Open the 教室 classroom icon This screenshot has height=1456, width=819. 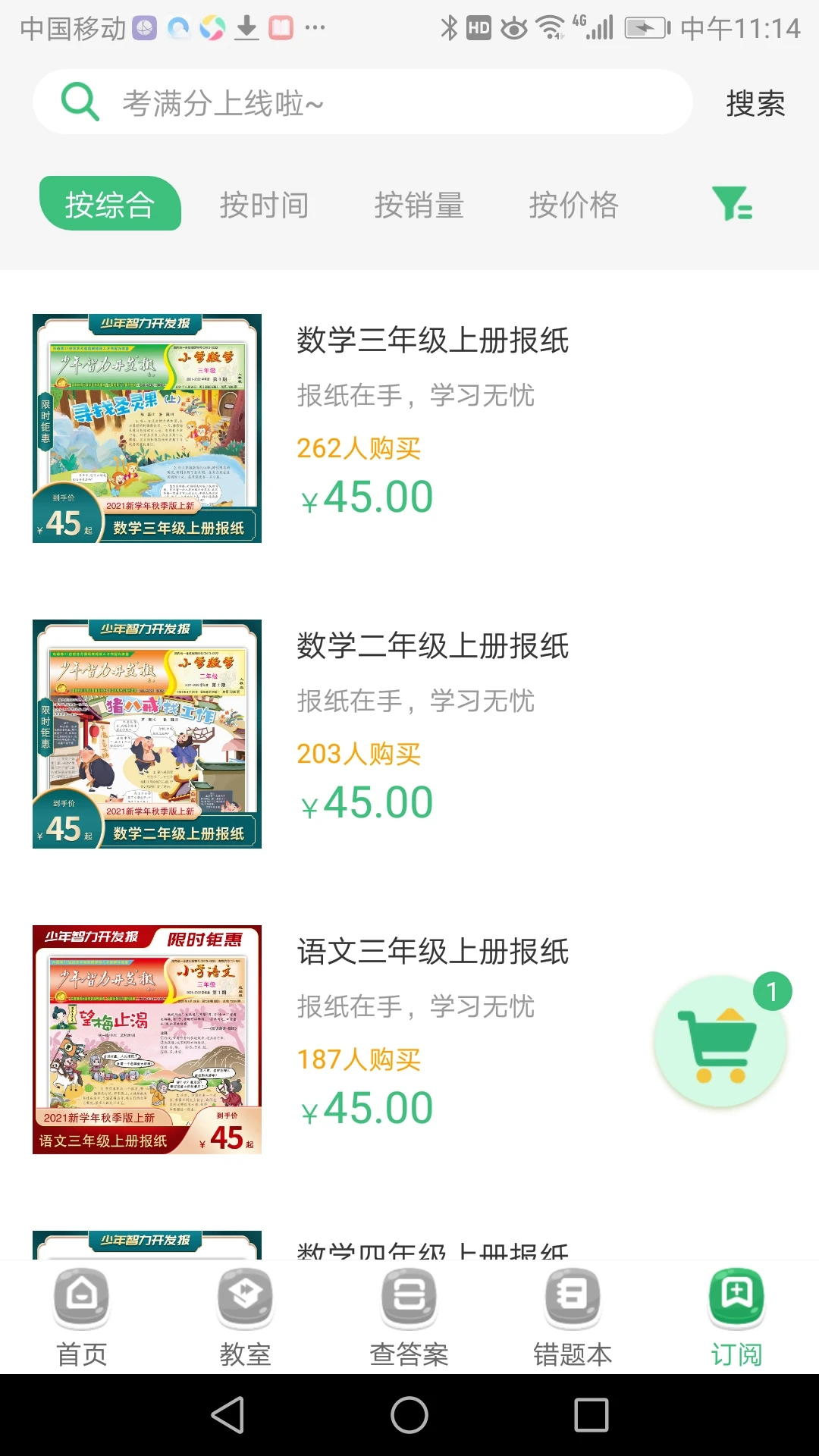click(x=244, y=1298)
